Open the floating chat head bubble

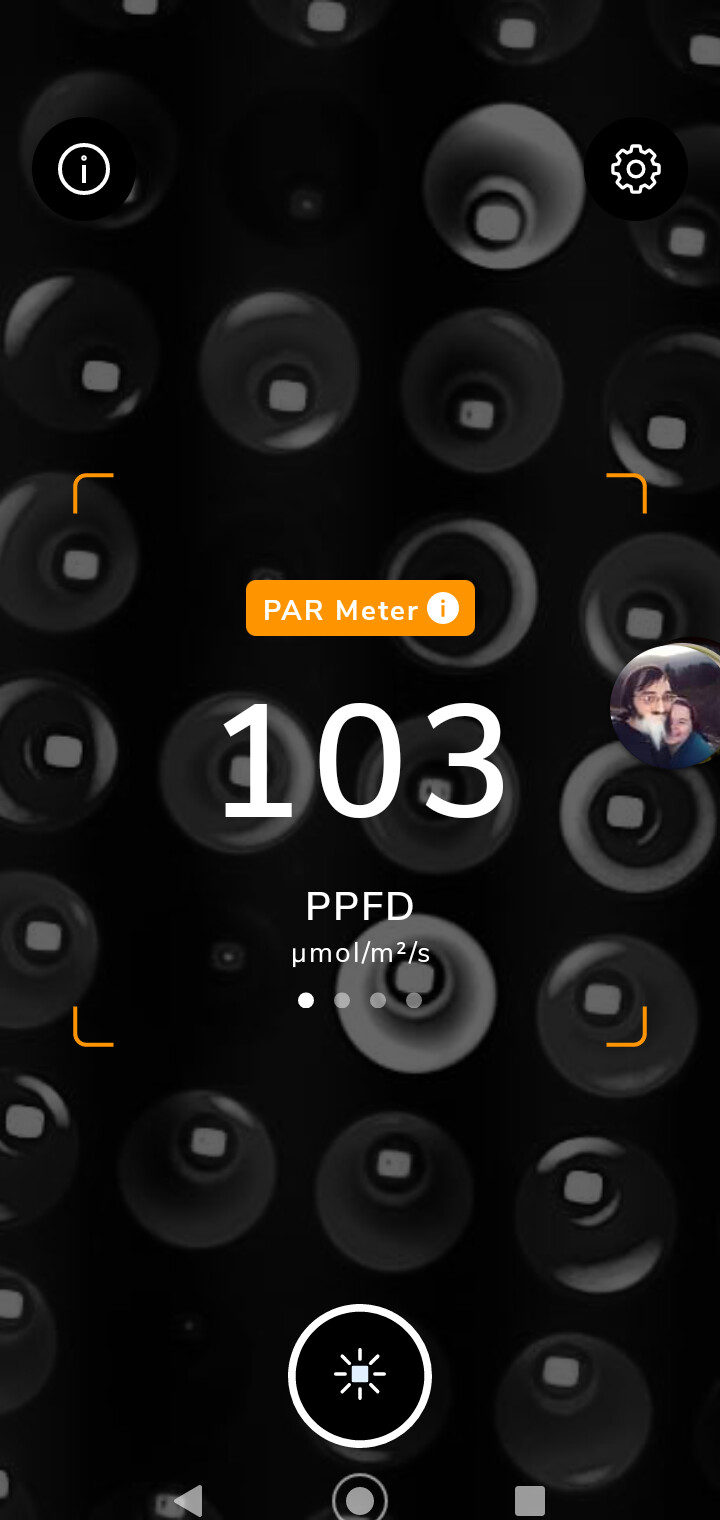pos(666,706)
